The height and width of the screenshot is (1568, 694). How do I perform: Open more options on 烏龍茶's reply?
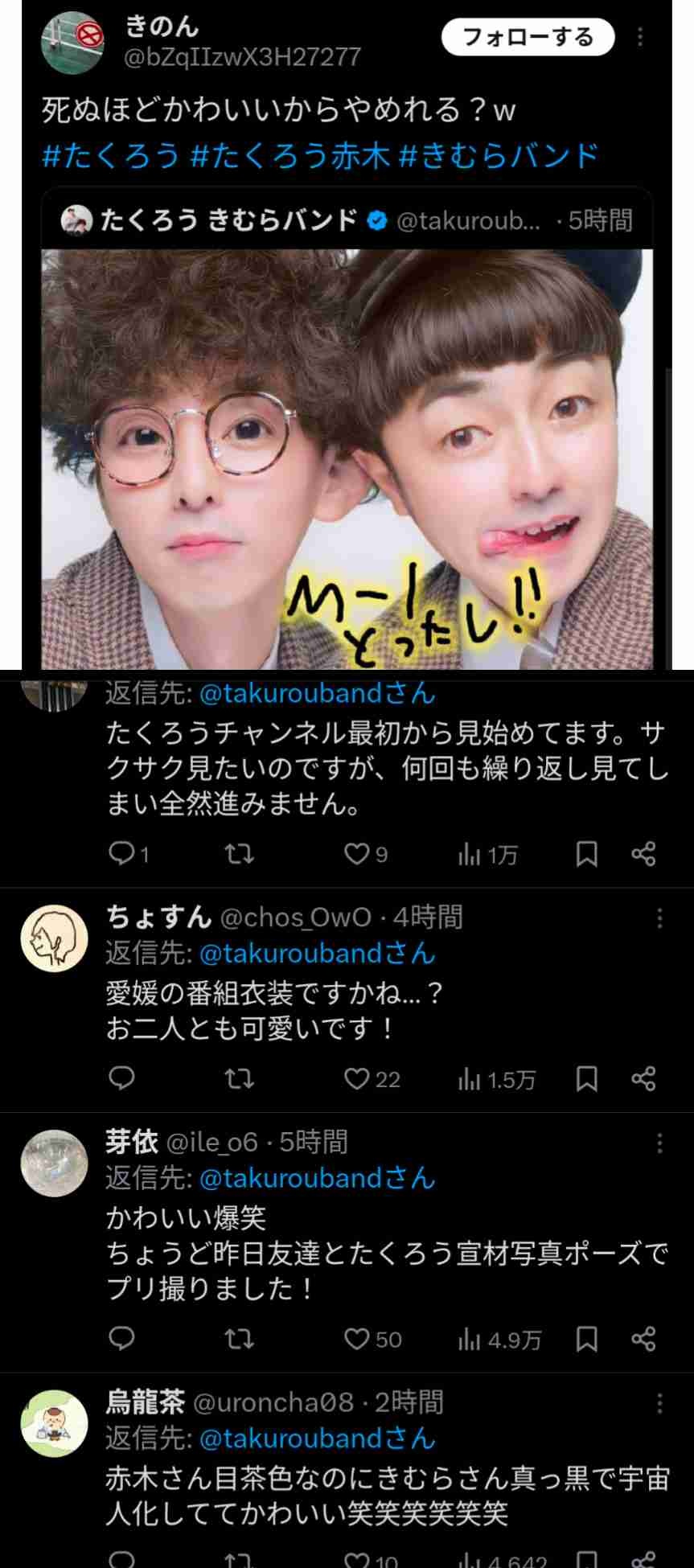659,1404
